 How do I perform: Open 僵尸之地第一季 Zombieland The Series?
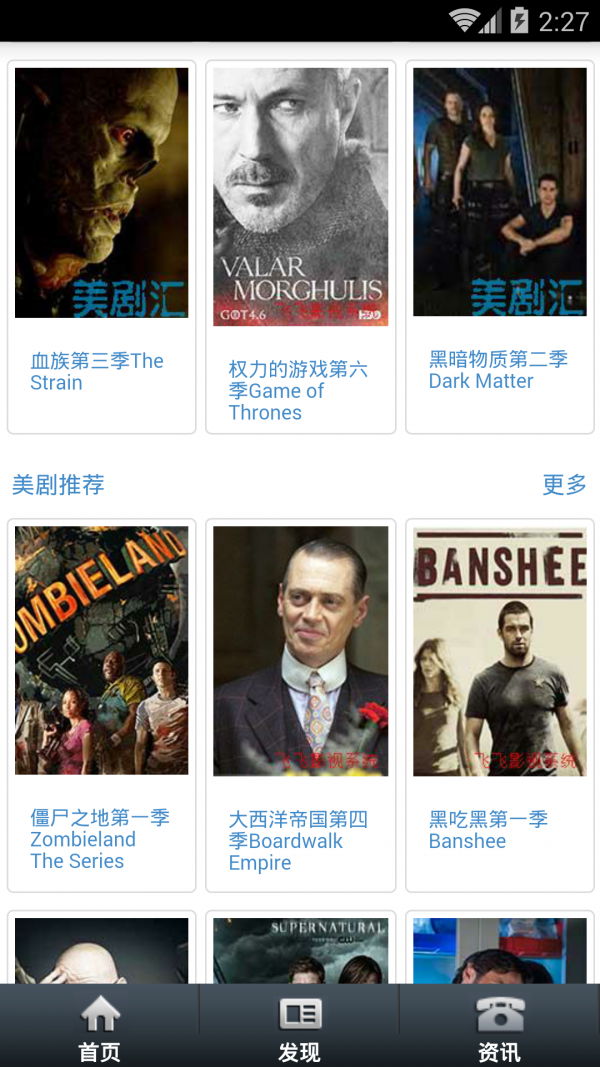click(101, 704)
